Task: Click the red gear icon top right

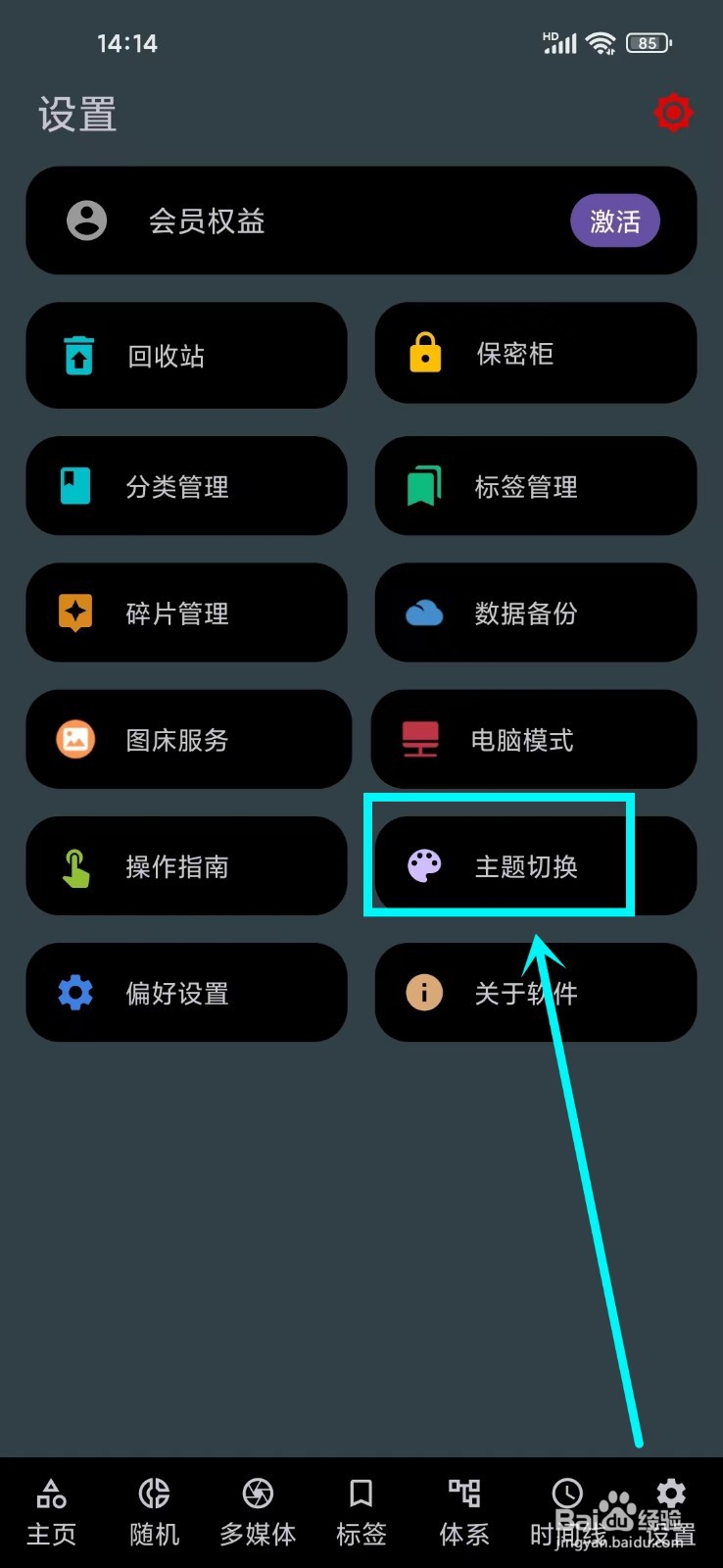Action: 672,113
